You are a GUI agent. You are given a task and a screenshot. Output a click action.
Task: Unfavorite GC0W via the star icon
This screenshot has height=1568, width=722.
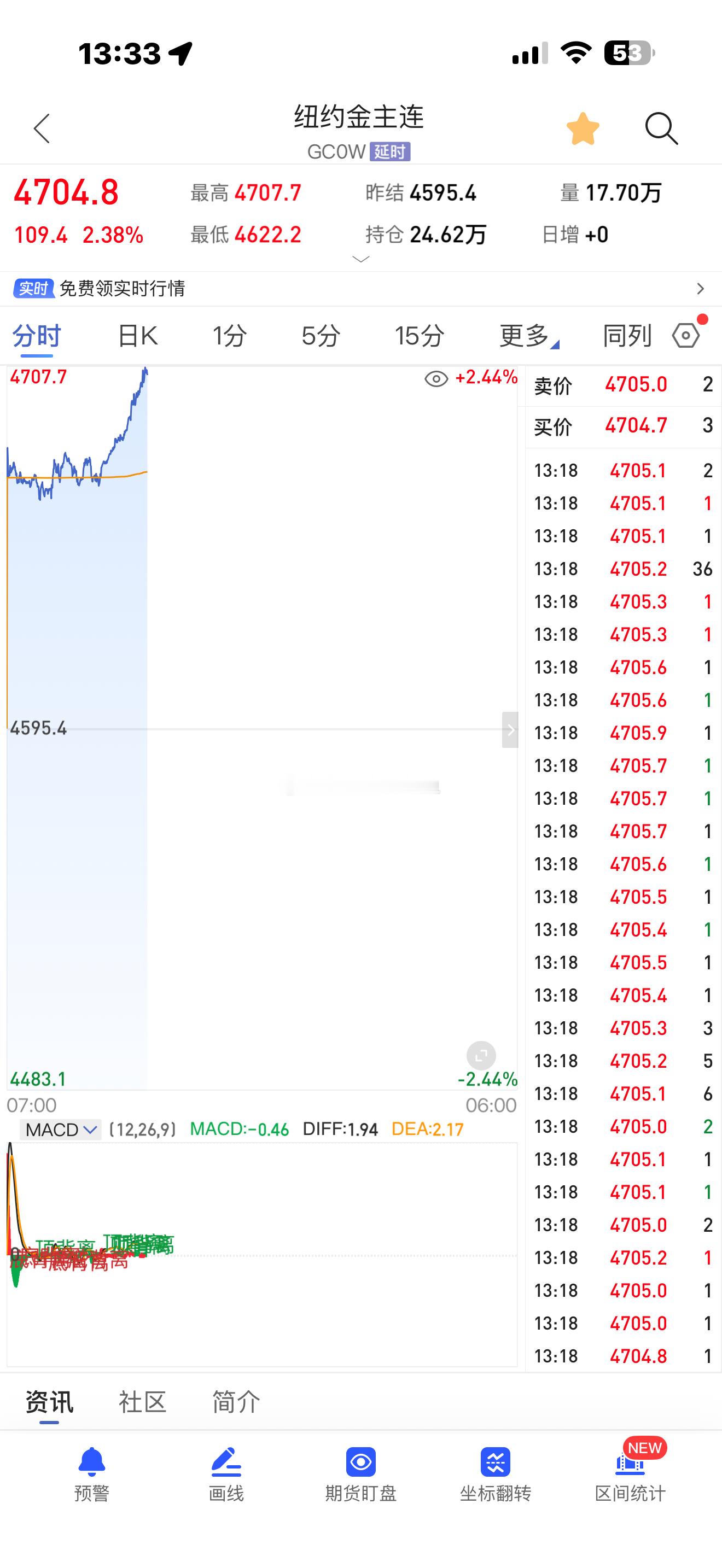[x=583, y=128]
